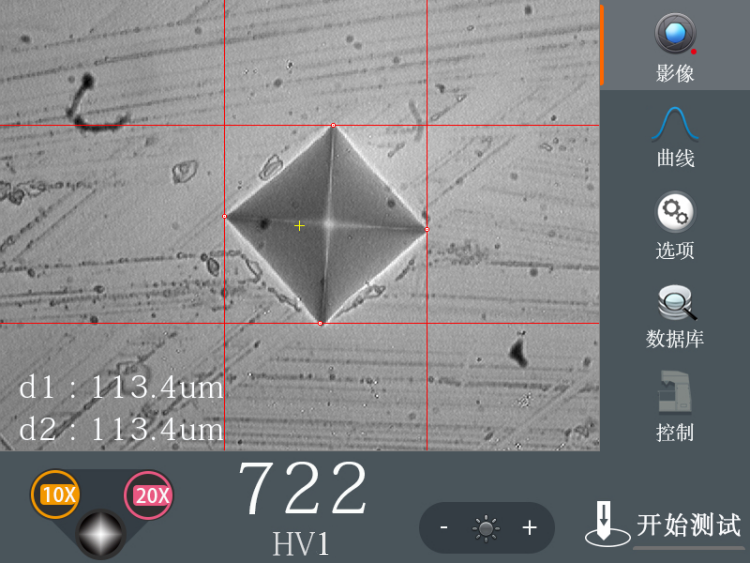Decrease brightness with the minus button
This screenshot has width=750, height=563.
[444, 528]
